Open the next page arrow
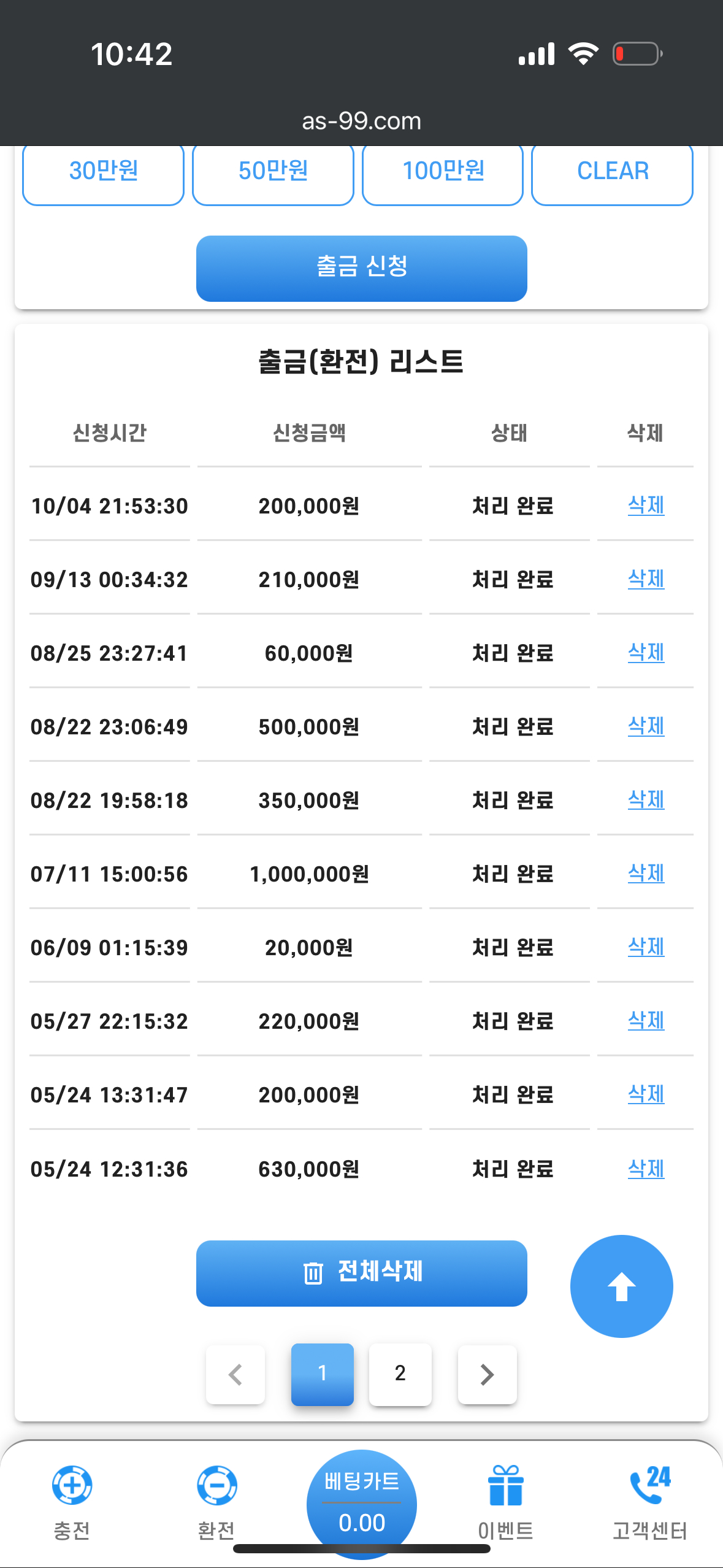 coord(487,1374)
